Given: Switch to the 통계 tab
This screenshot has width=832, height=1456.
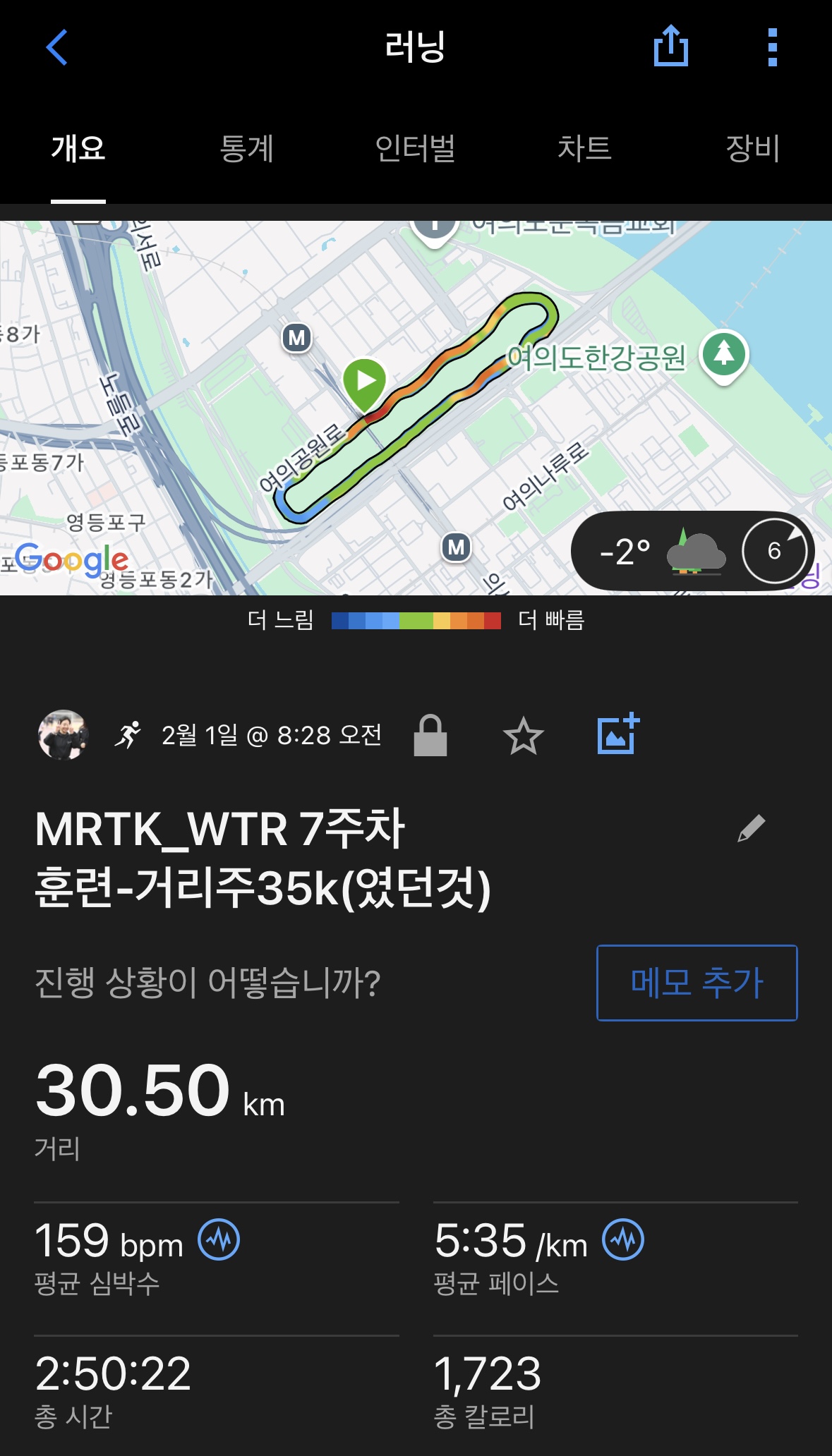Looking at the screenshot, I should tap(246, 149).
